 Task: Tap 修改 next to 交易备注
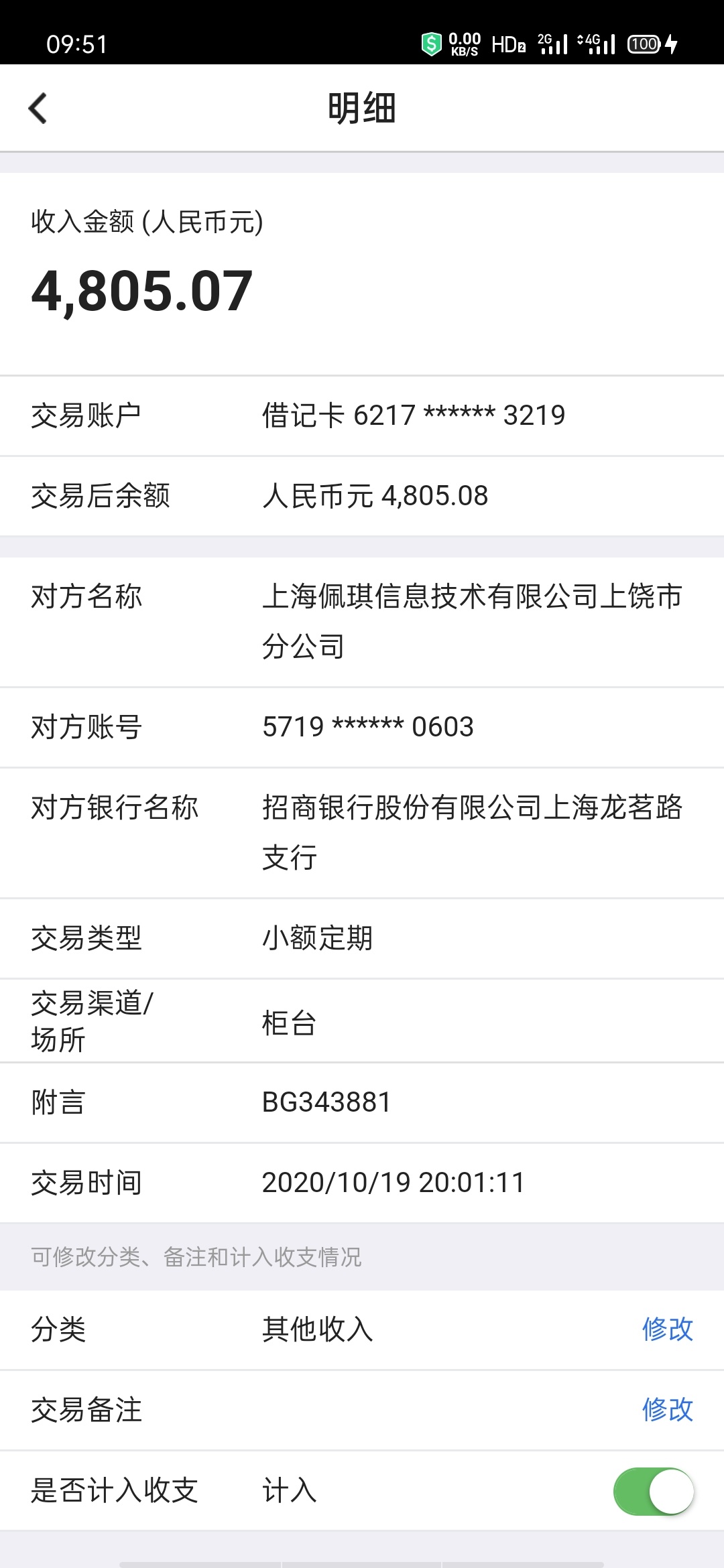(667, 1410)
